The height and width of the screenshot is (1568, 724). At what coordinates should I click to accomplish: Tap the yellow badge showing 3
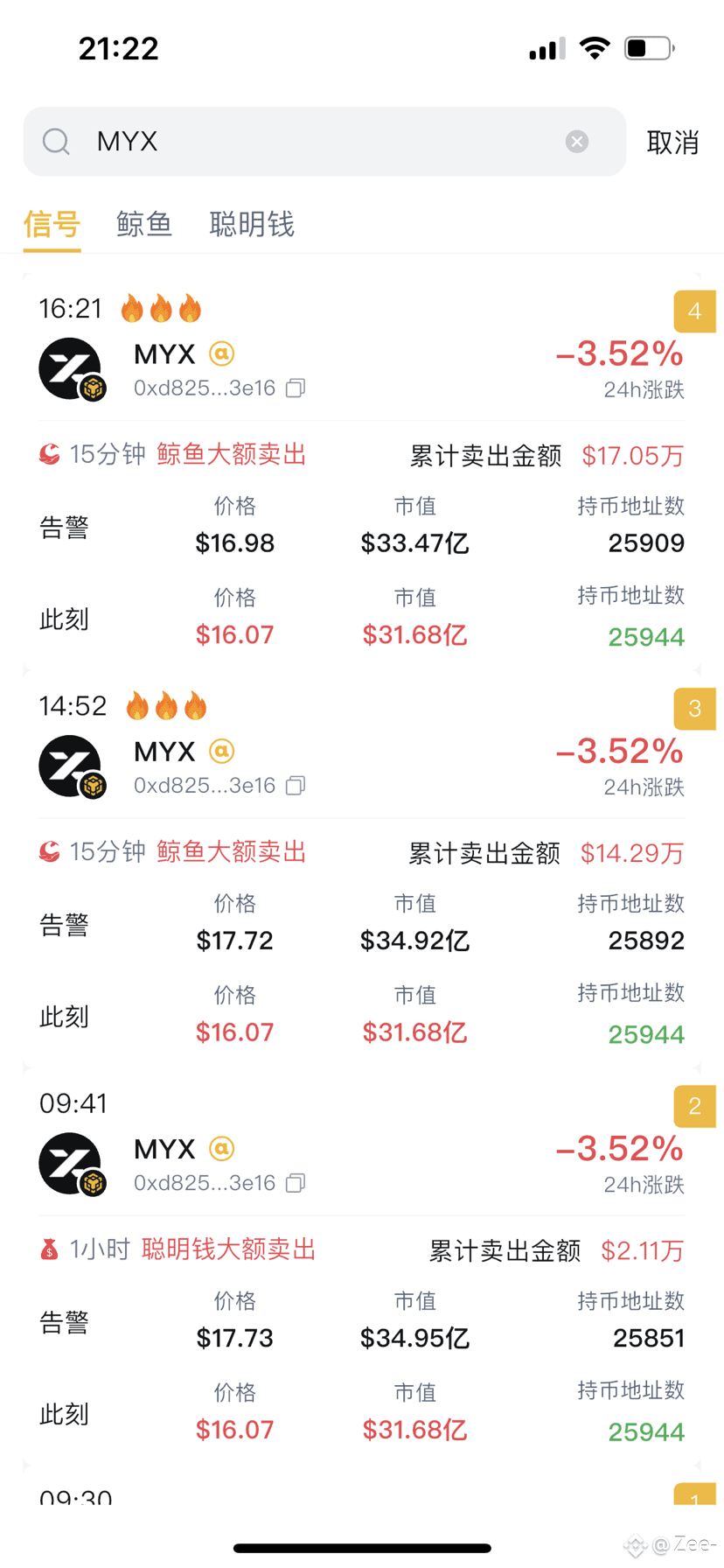(x=694, y=709)
